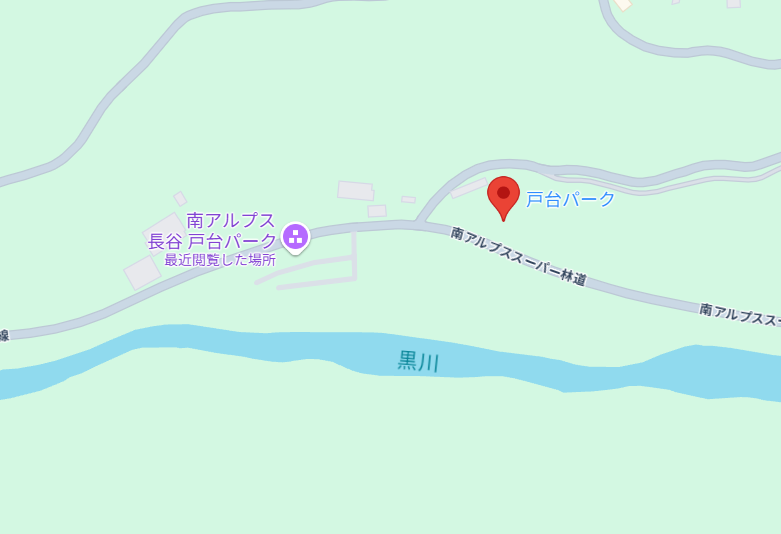Tap the red pin for 戸台パーク

click(503, 194)
